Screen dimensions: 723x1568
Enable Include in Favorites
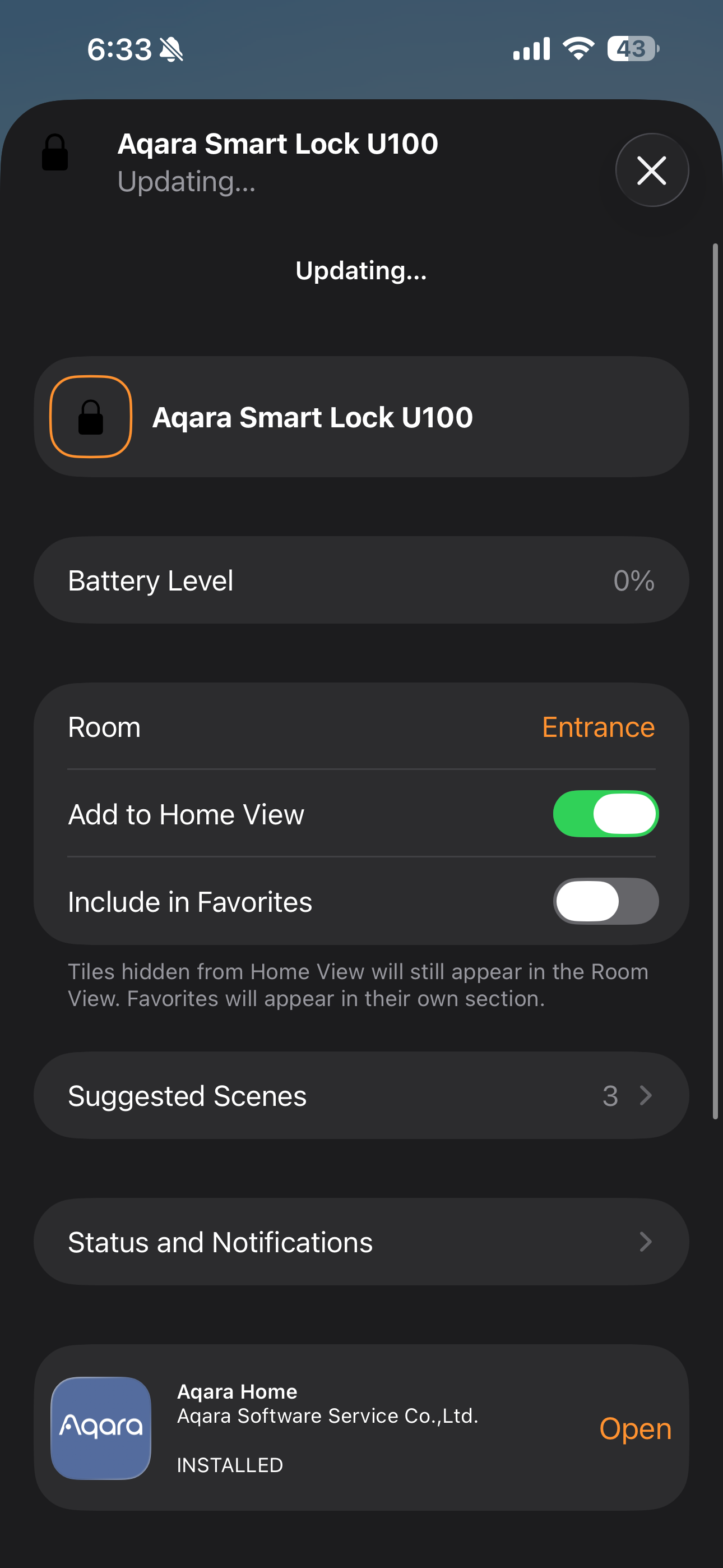tap(605, 901)
